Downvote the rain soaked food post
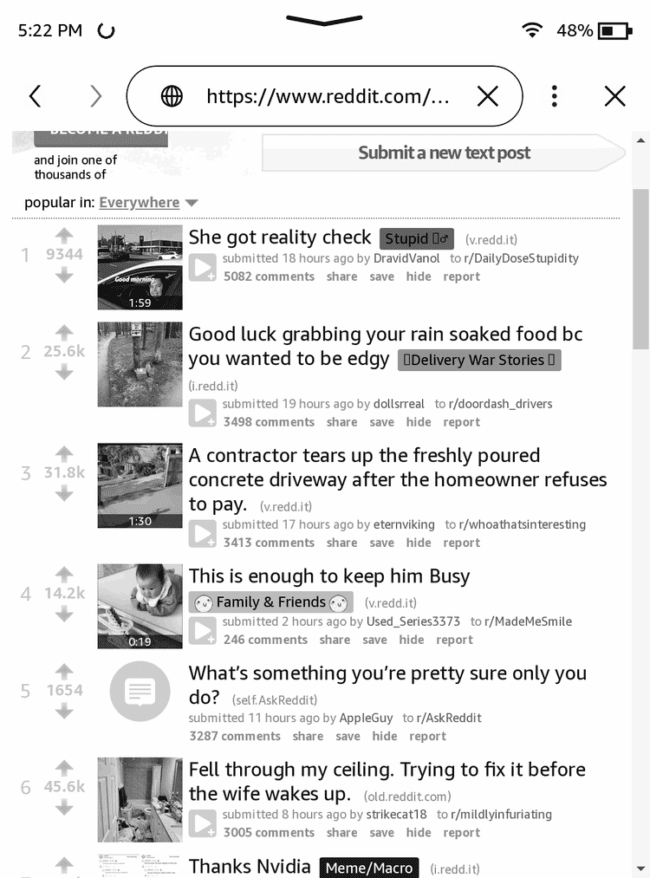The width and height of the screenshot is (650, 878). pyautogui.click(x=64, y=373)
